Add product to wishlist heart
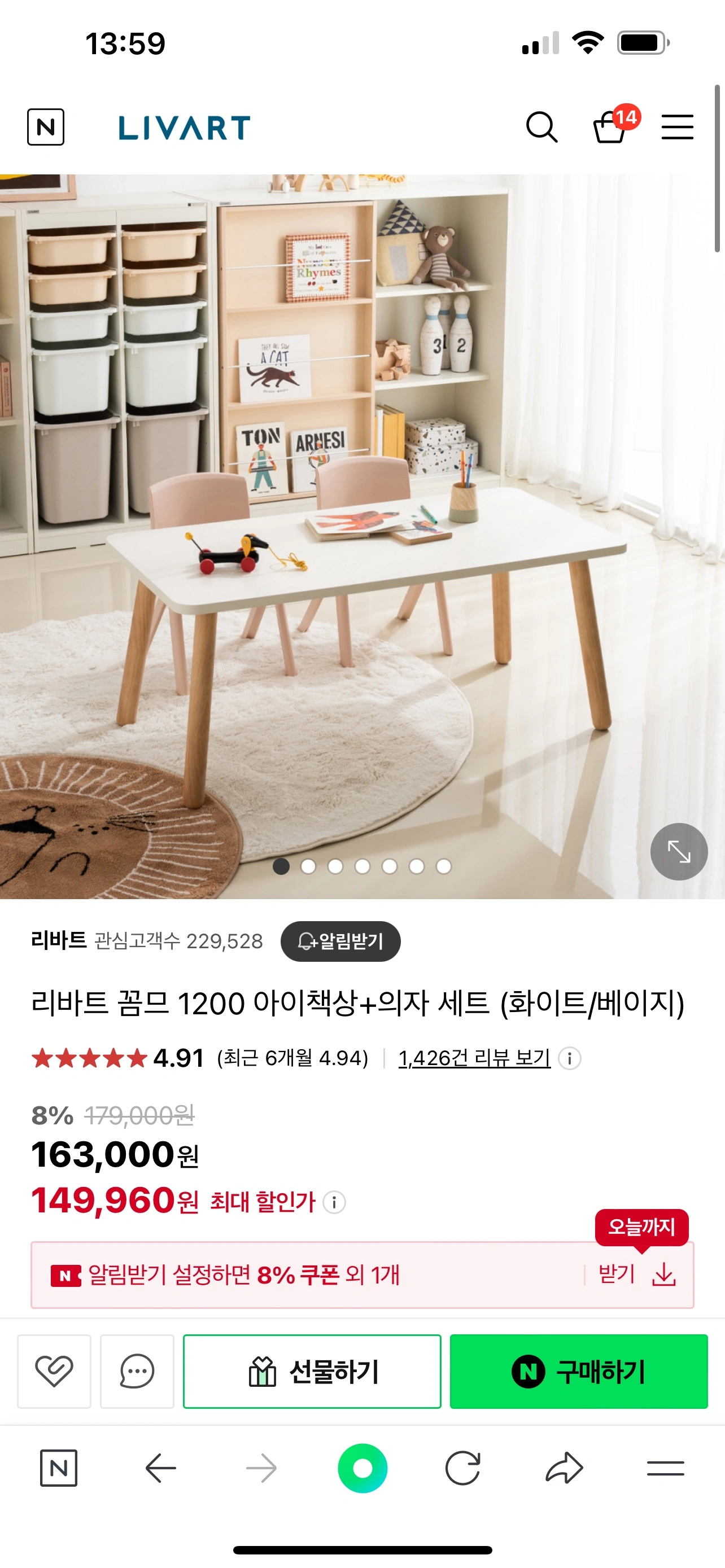 point(54,1372)
